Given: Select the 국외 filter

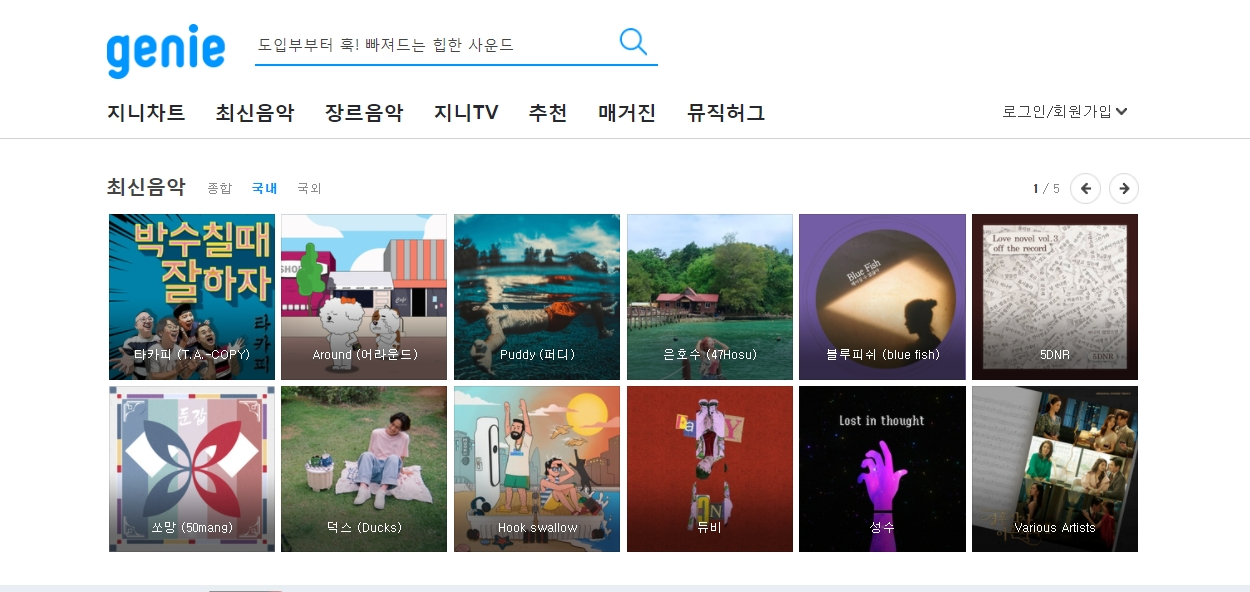Looking at the screenshot, I should point(309,188).
